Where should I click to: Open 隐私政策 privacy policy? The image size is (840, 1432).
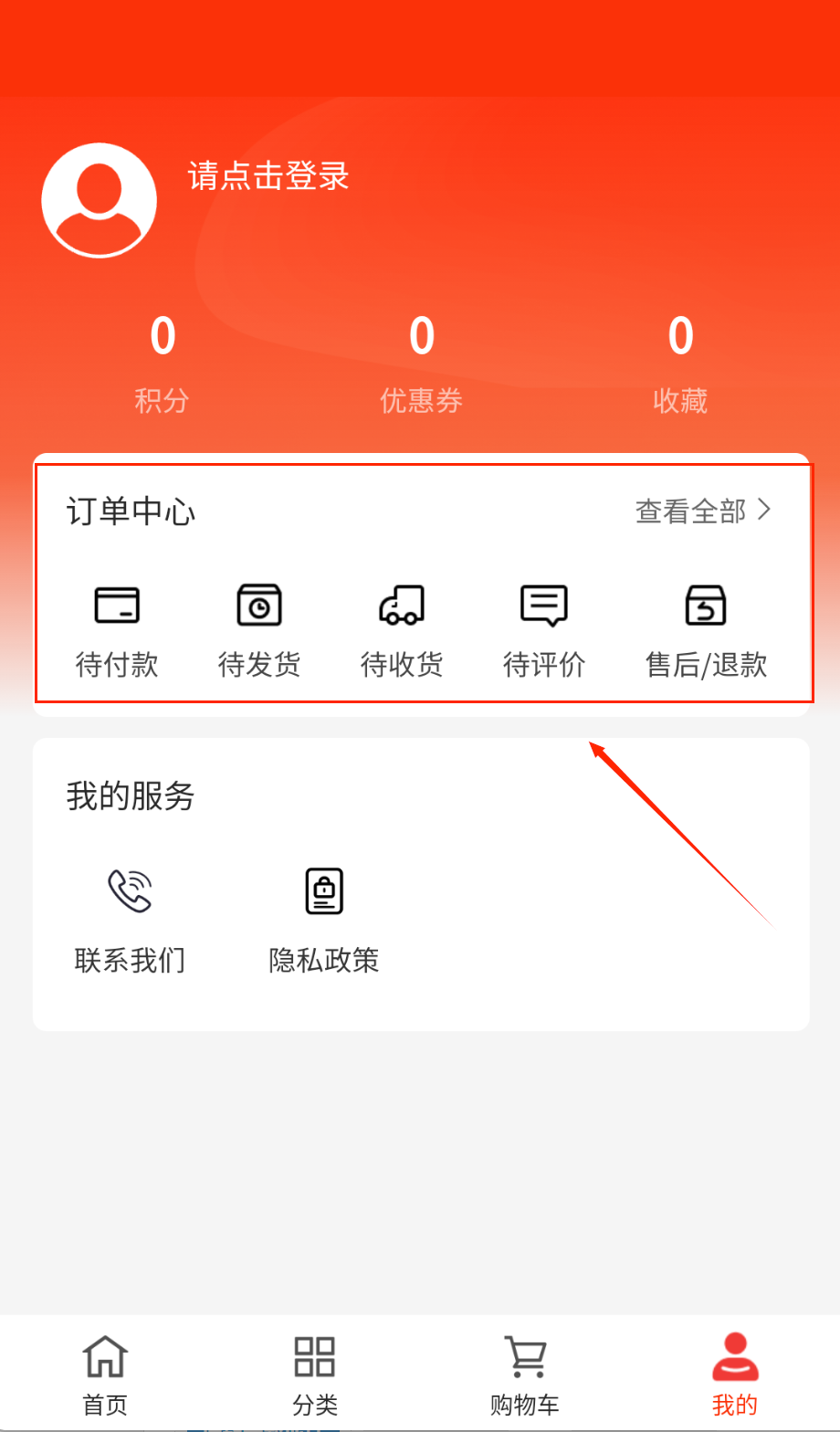[x=324, y=921]
